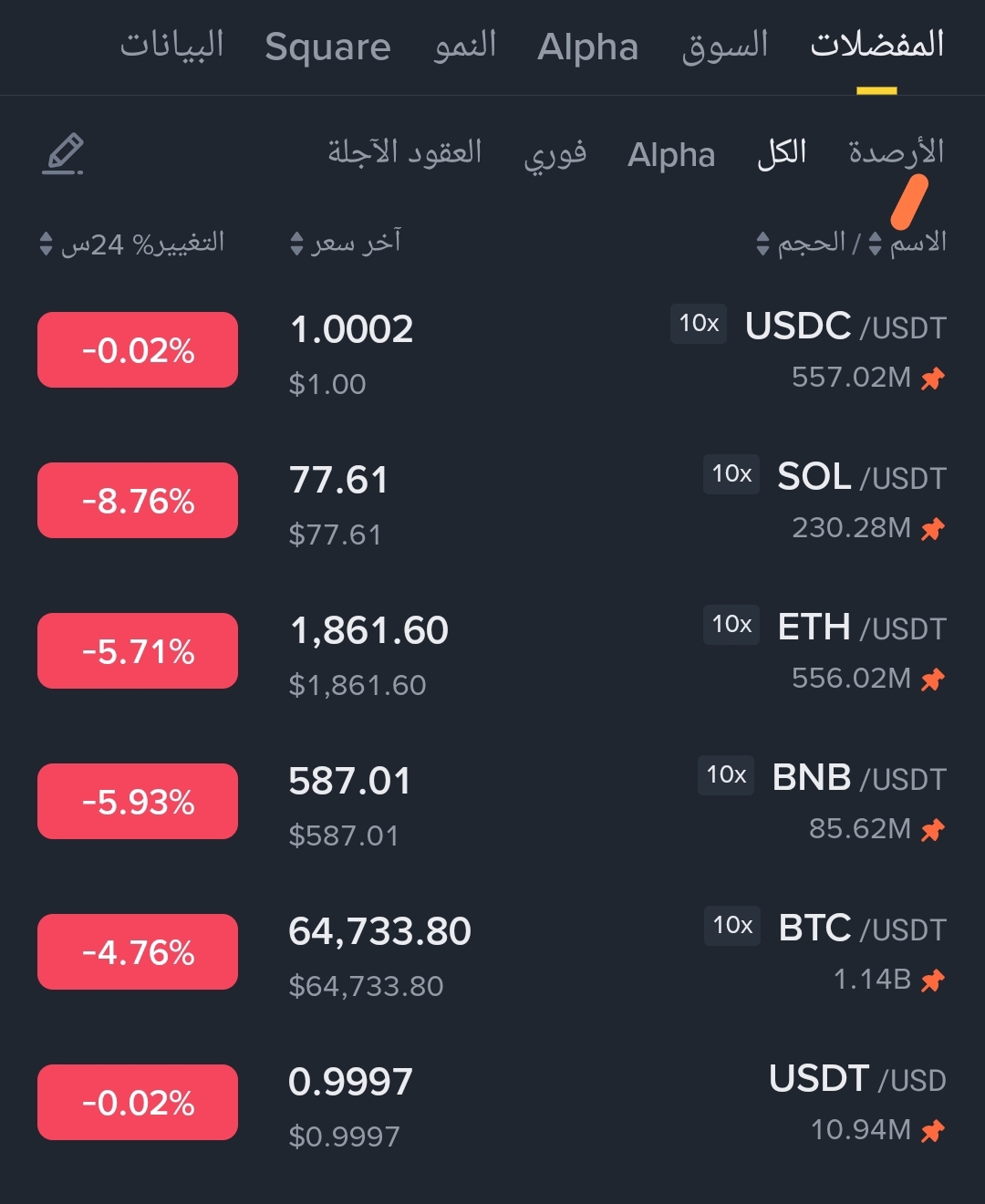Switch to the السوق top tab
The width and height of the screenshot is (985, 1204).
(x=725, y=46)
